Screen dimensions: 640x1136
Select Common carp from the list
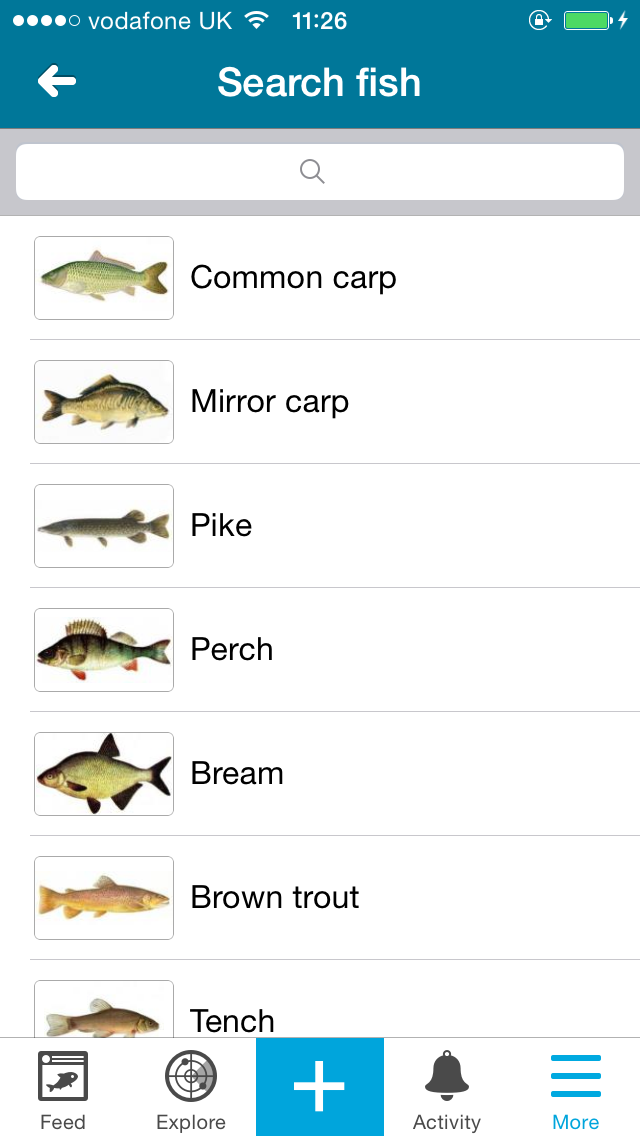pos(320,277)
